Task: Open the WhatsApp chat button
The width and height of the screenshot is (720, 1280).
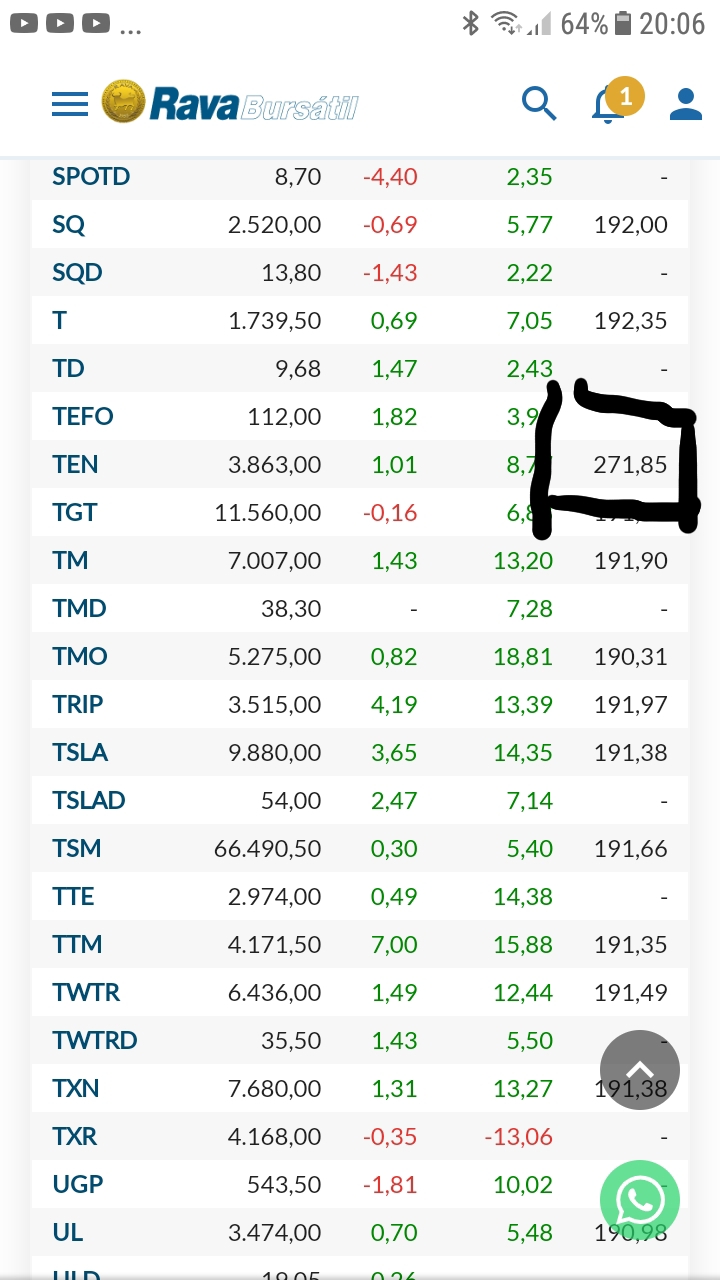Action: coord(640,1200)
